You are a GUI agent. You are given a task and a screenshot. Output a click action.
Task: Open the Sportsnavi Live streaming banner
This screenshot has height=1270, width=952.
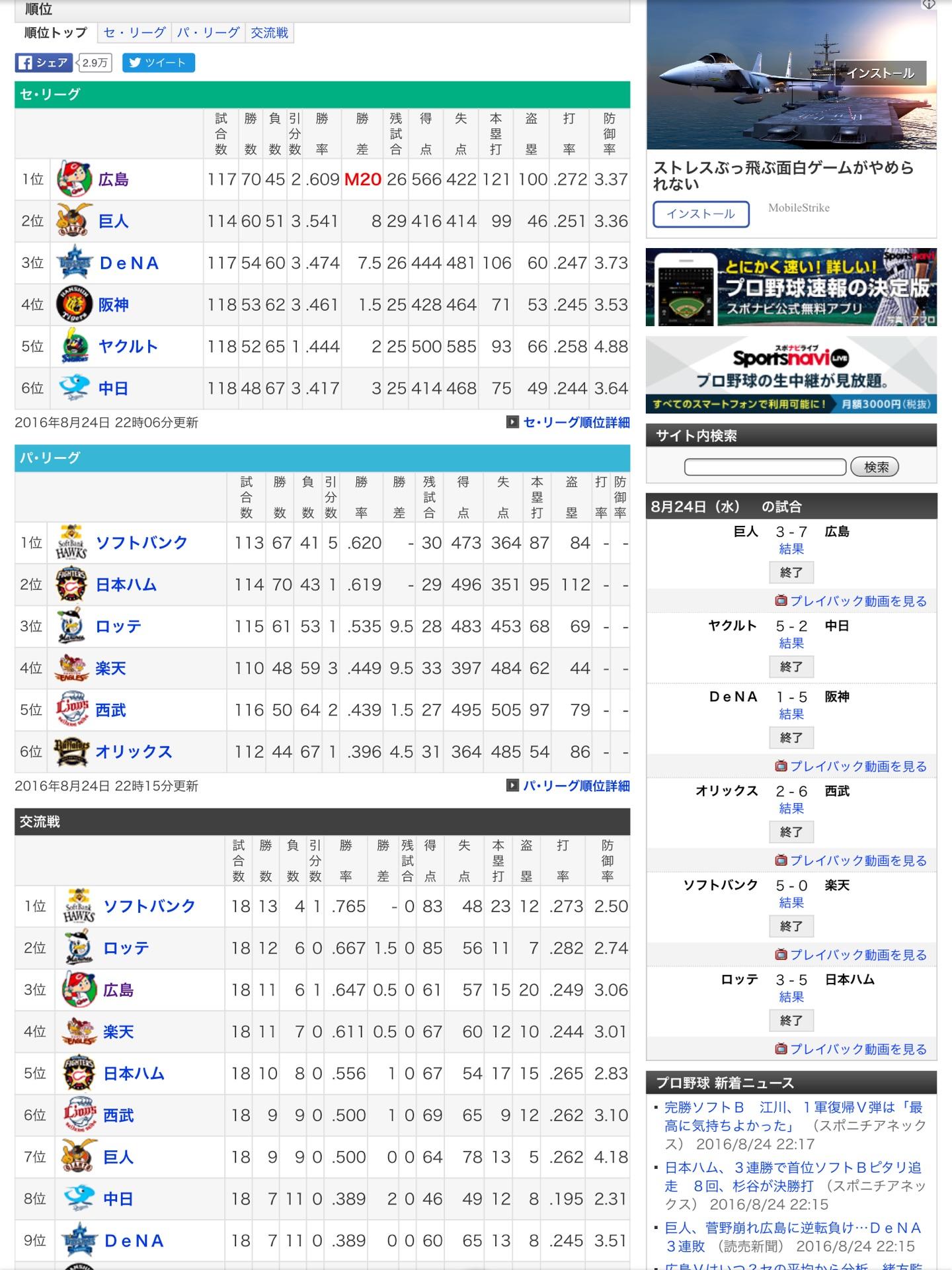tap(791, 375)
